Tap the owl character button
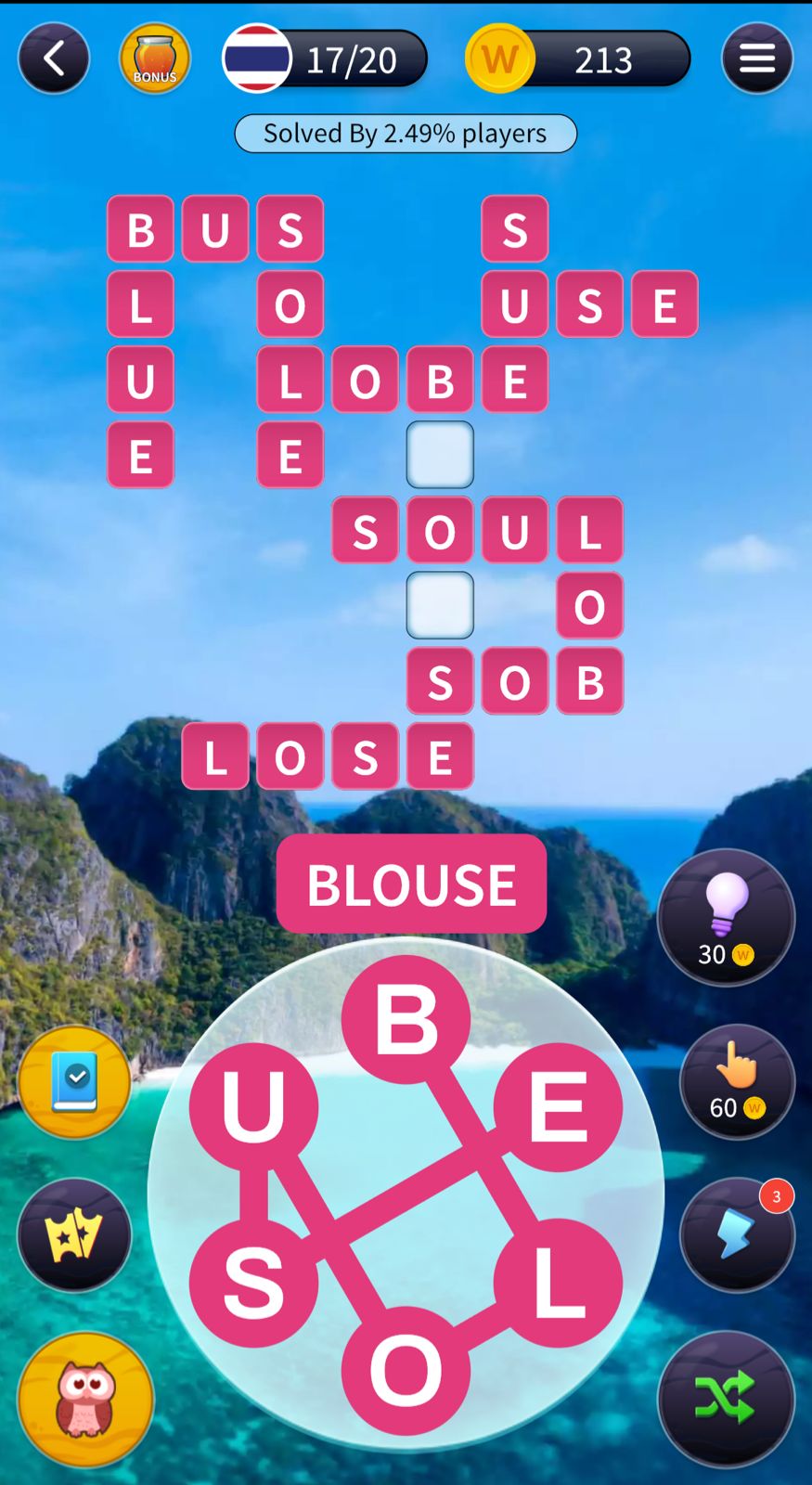Screen dimensions: 812x1485 click(85, 1398)
